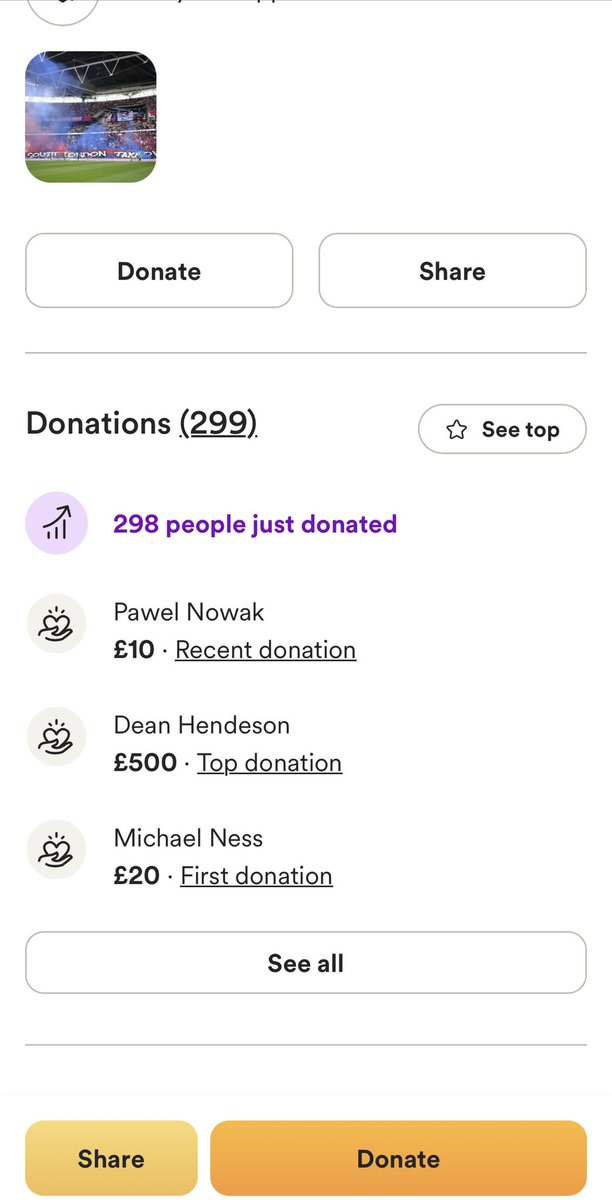
Task: Open the Recent donation link
Action: click(x=265, y=650)
